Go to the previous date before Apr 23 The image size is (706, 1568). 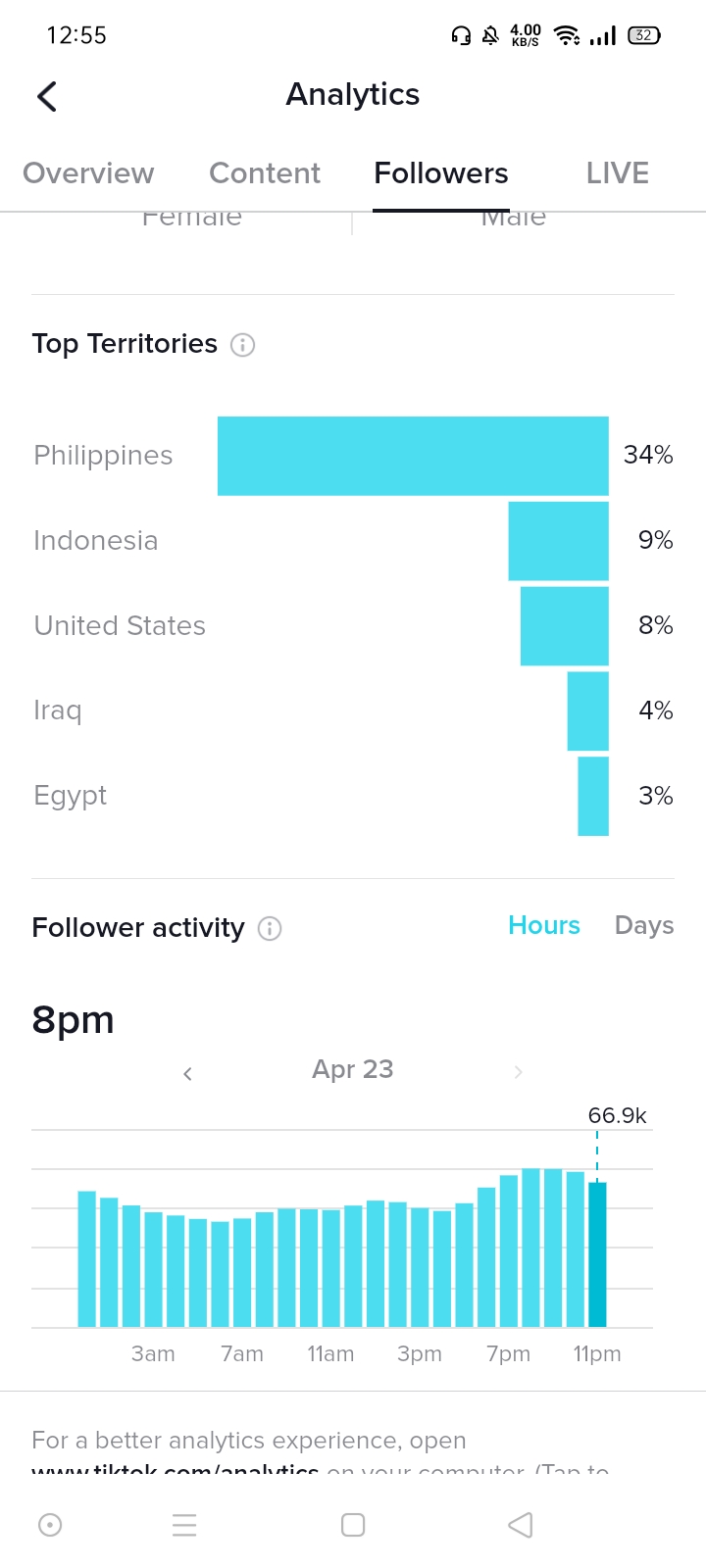[187, 1073]
